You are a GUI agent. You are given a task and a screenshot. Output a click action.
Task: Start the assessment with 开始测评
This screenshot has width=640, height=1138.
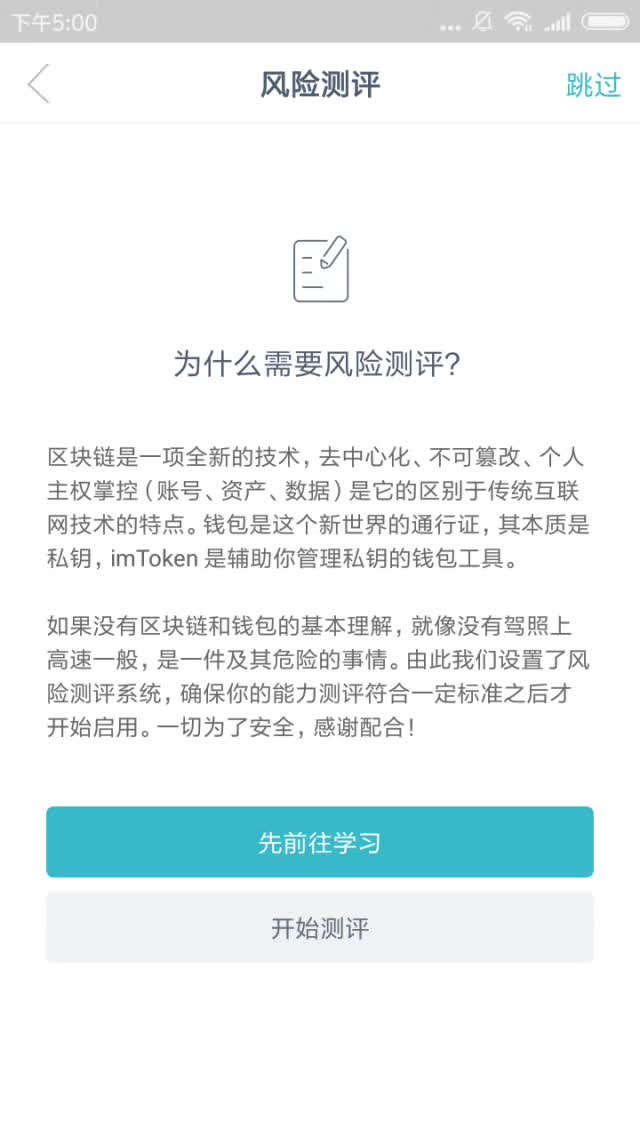[x=320, y=928]
